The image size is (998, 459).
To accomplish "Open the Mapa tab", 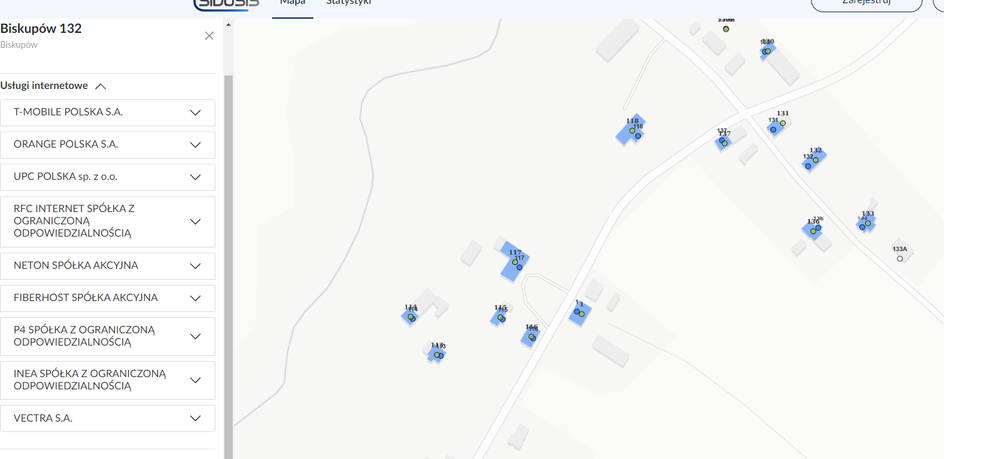I will point(293,4).
